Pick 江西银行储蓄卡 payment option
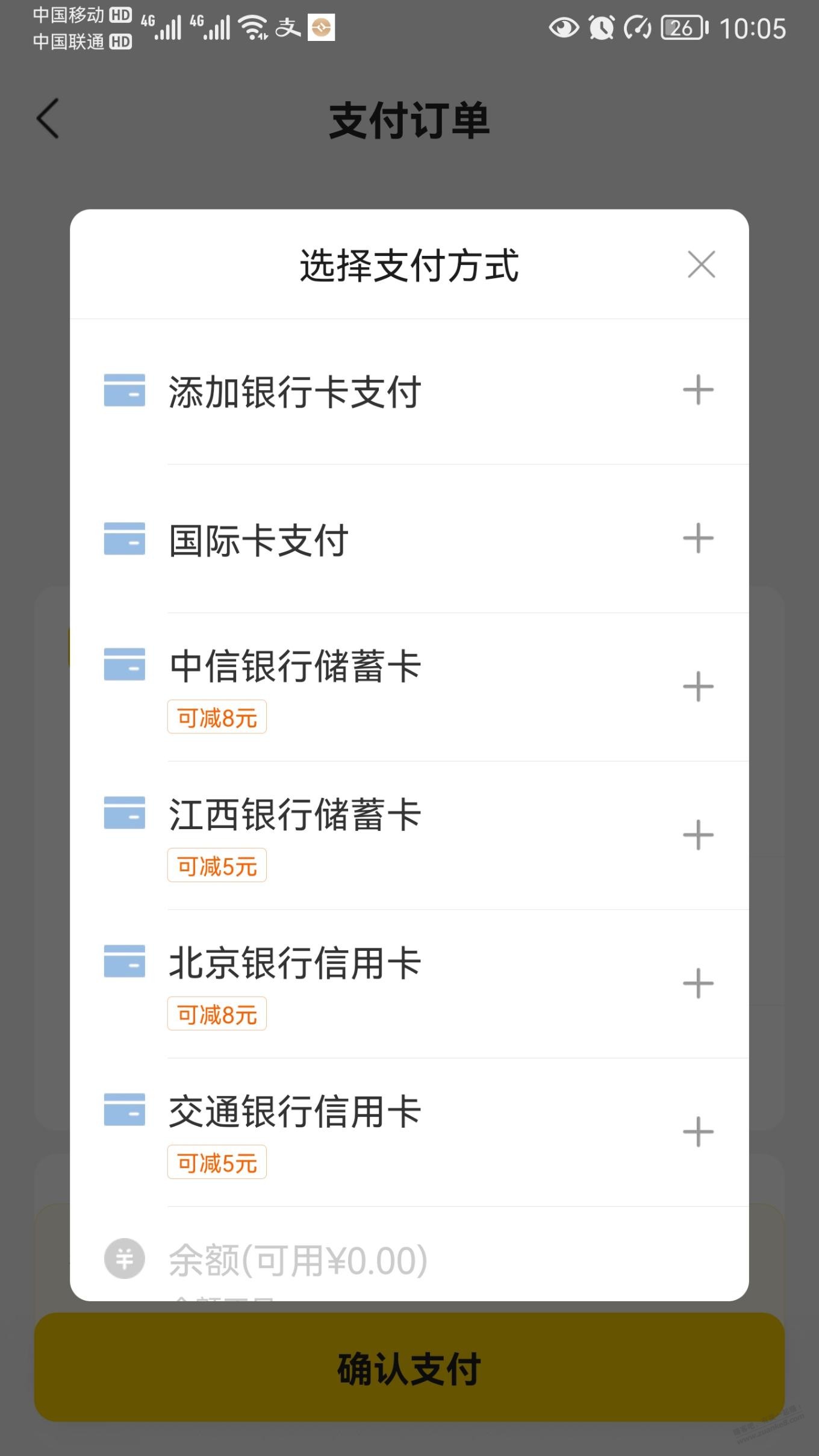 coord(409,835)
